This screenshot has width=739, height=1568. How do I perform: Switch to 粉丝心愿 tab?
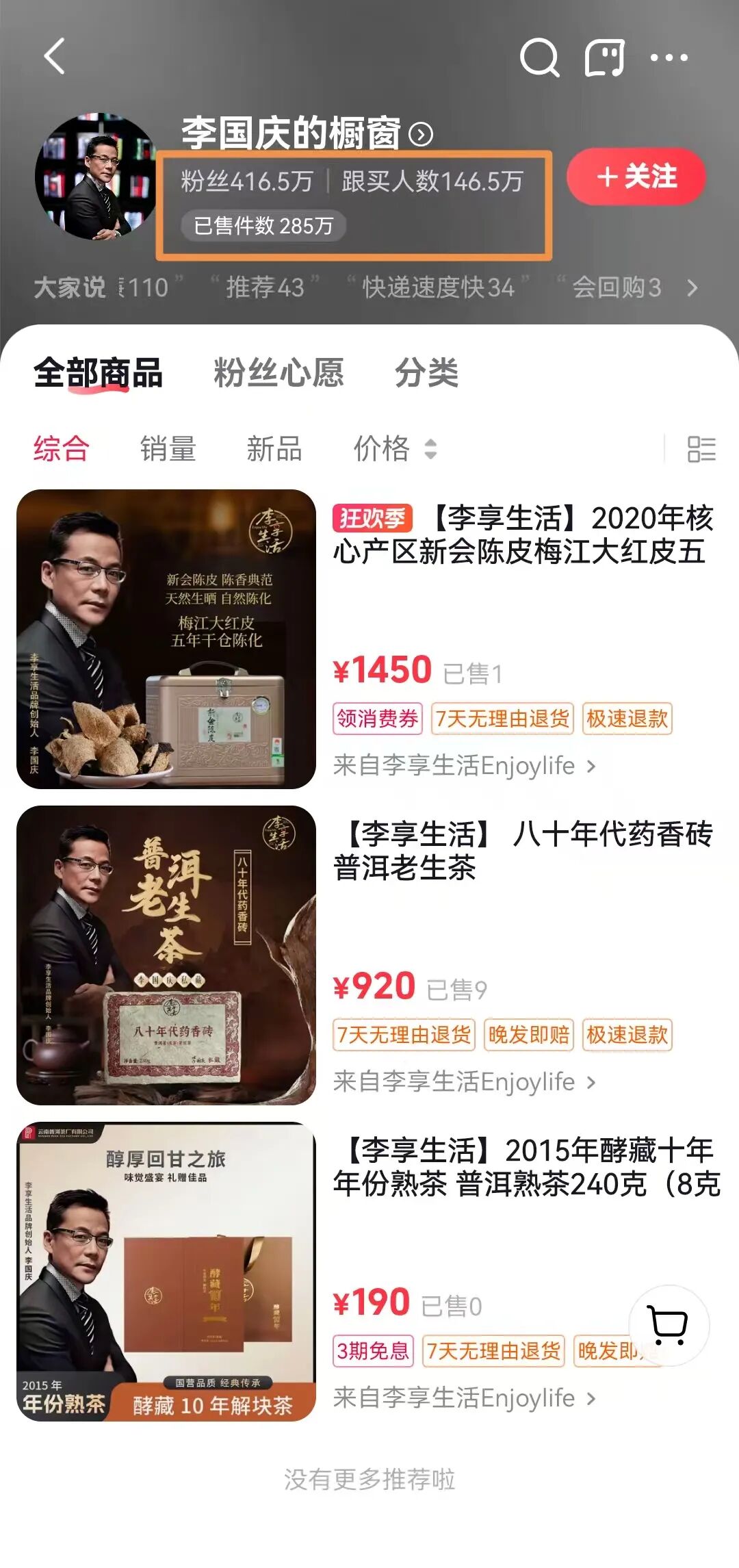(278, 373)
